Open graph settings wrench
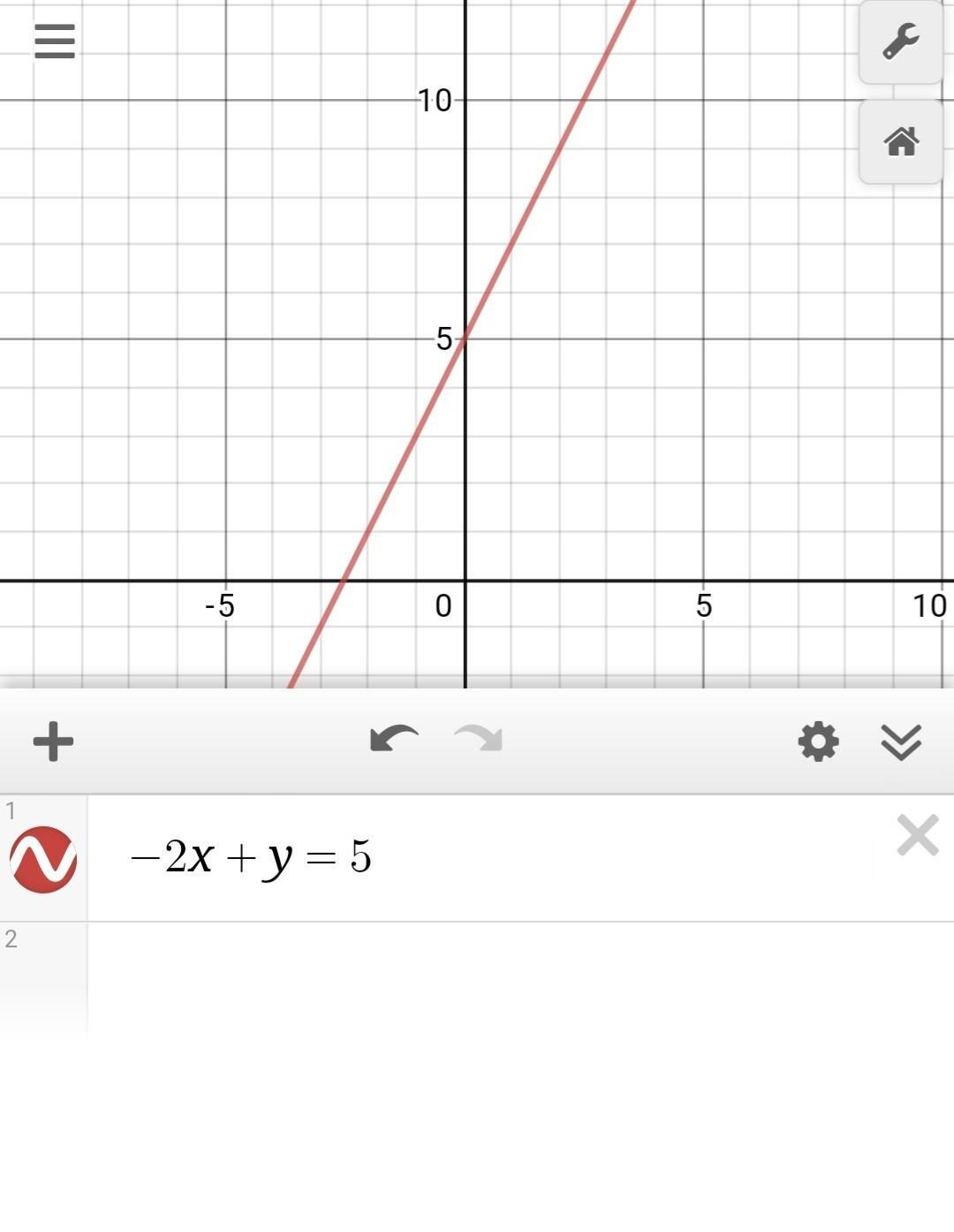 click(x=900, y=42)
